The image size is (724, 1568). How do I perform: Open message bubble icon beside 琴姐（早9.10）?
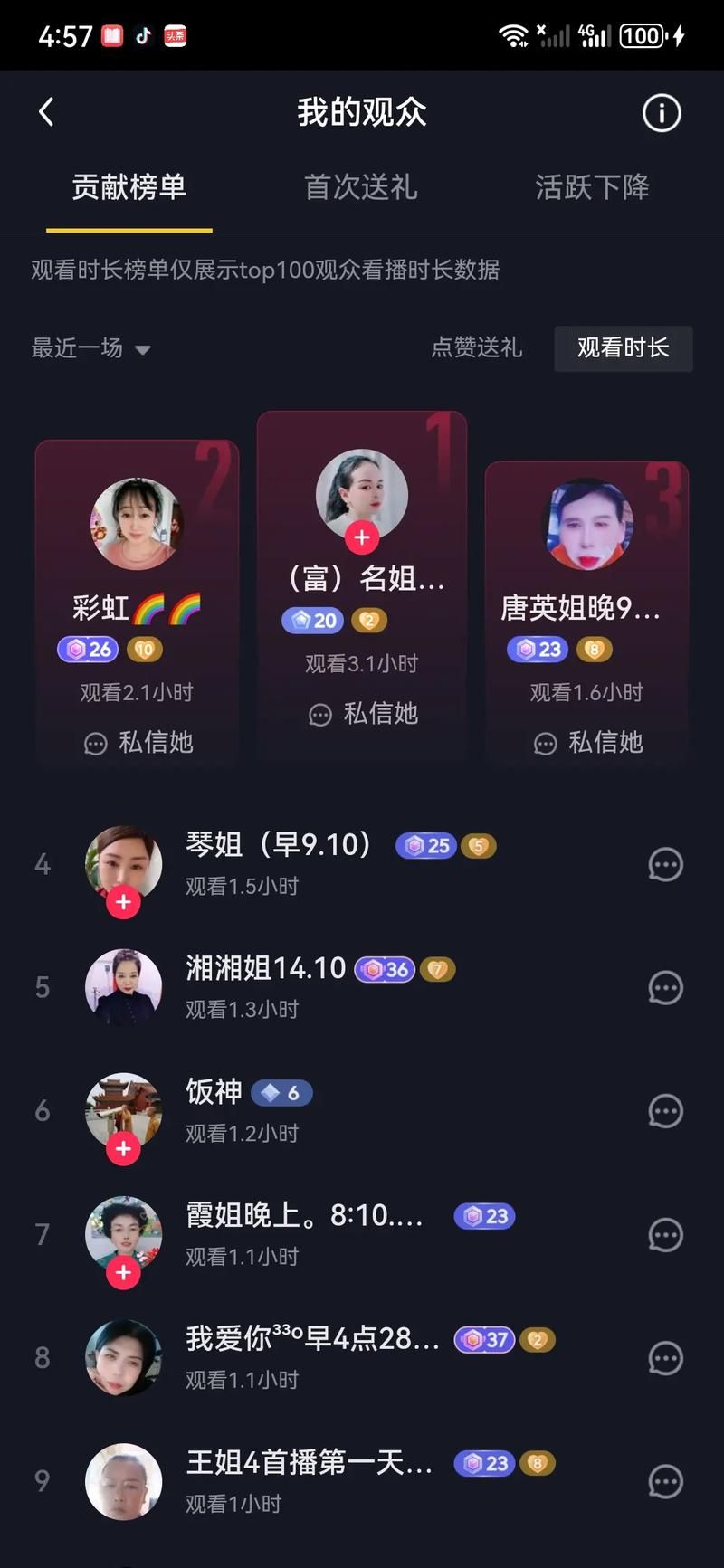coord(666,864)
